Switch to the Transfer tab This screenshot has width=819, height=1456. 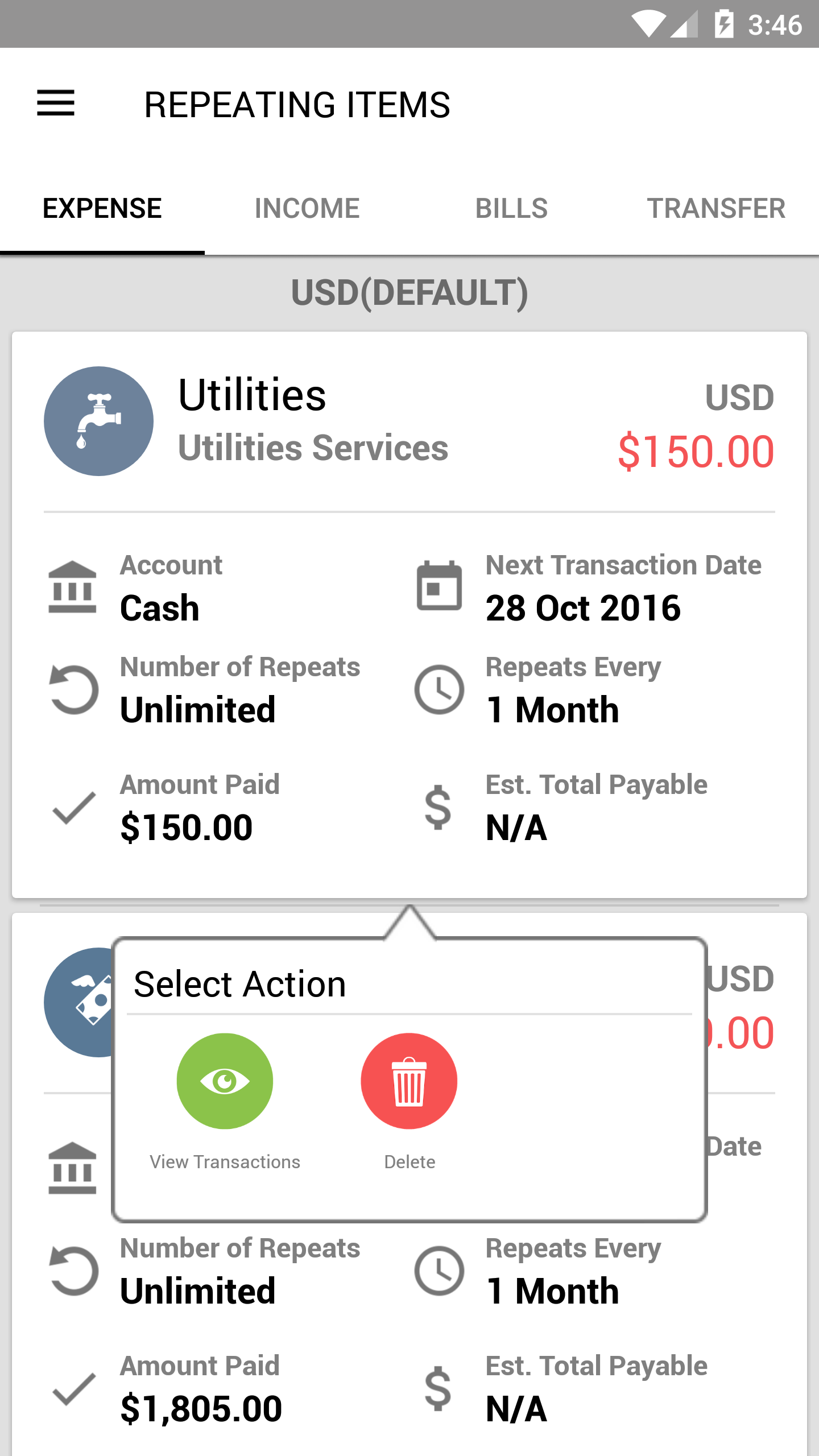coord(717,208)
